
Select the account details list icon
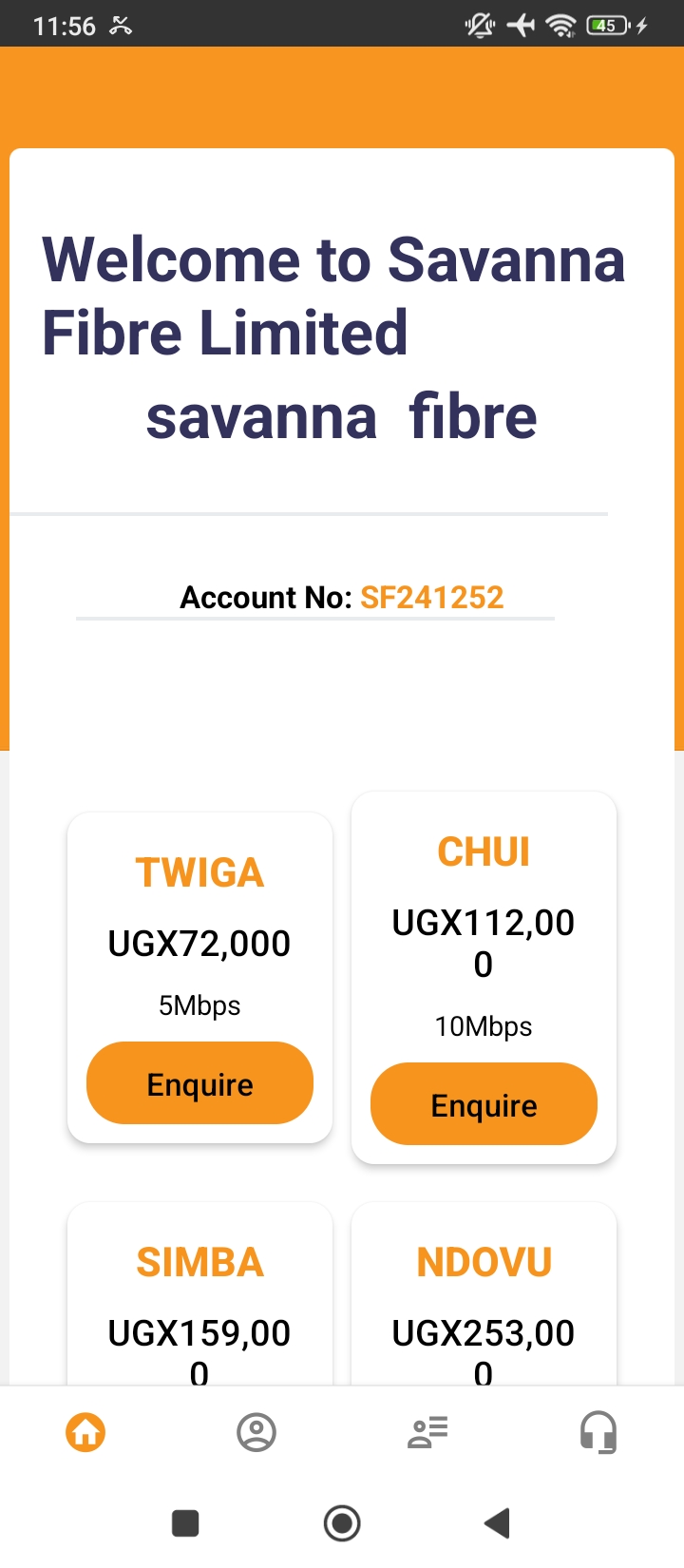click(x=427, y=1432)
